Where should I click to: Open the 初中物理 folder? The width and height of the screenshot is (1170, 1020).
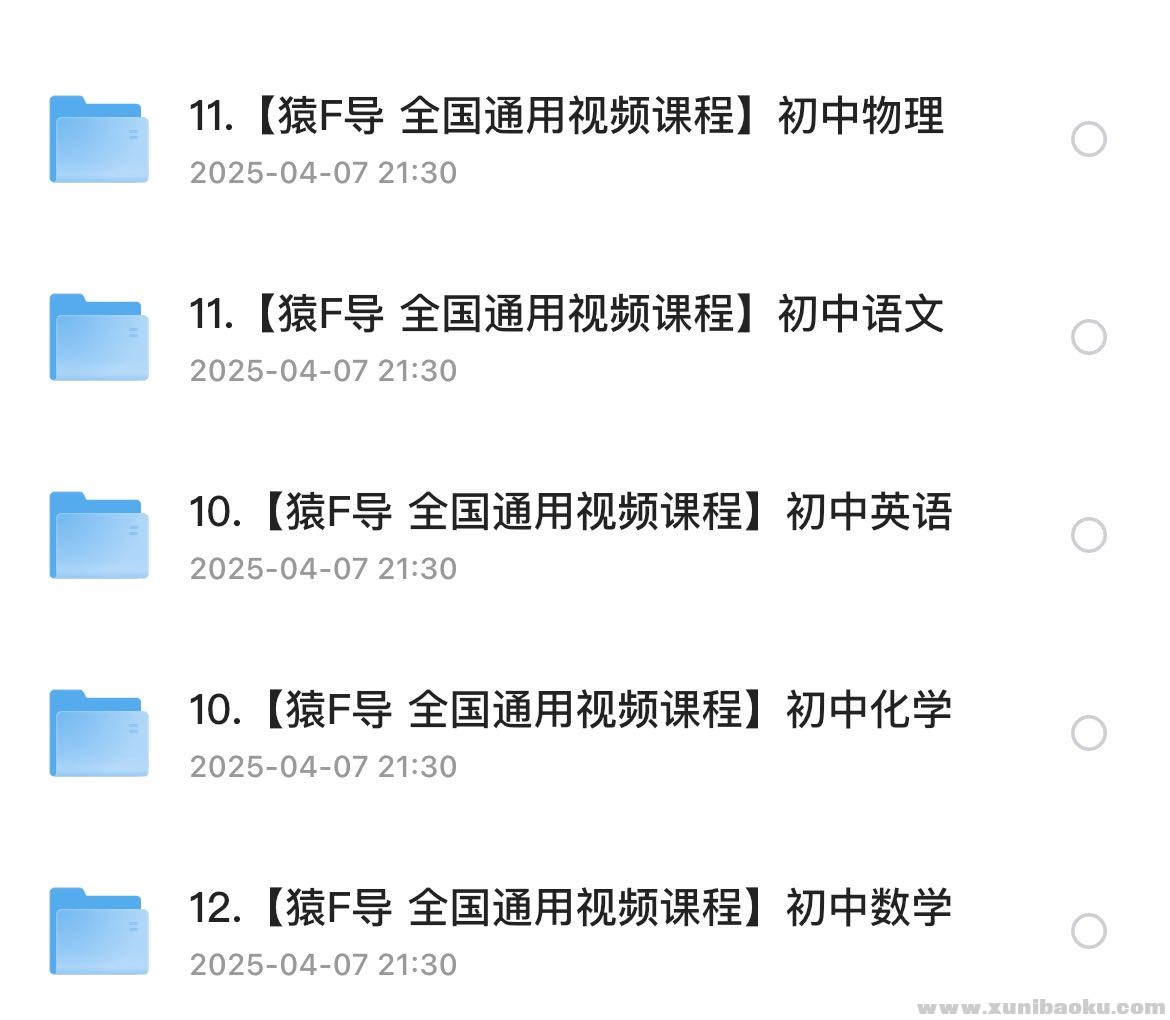point(566,118)
